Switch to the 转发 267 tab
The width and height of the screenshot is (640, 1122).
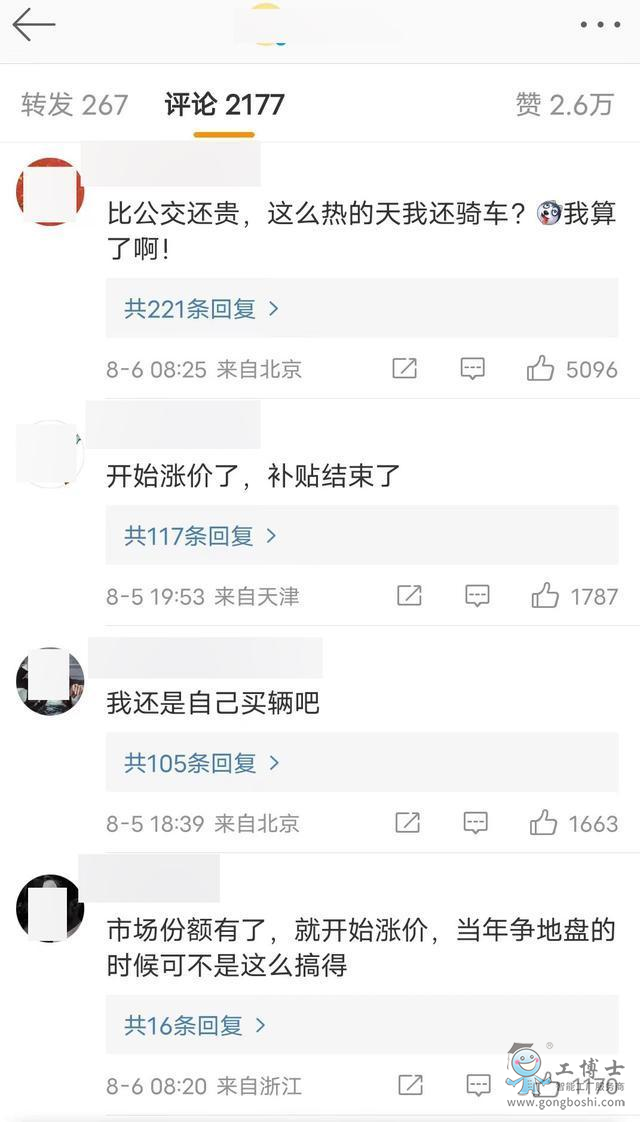pos(75,104)
